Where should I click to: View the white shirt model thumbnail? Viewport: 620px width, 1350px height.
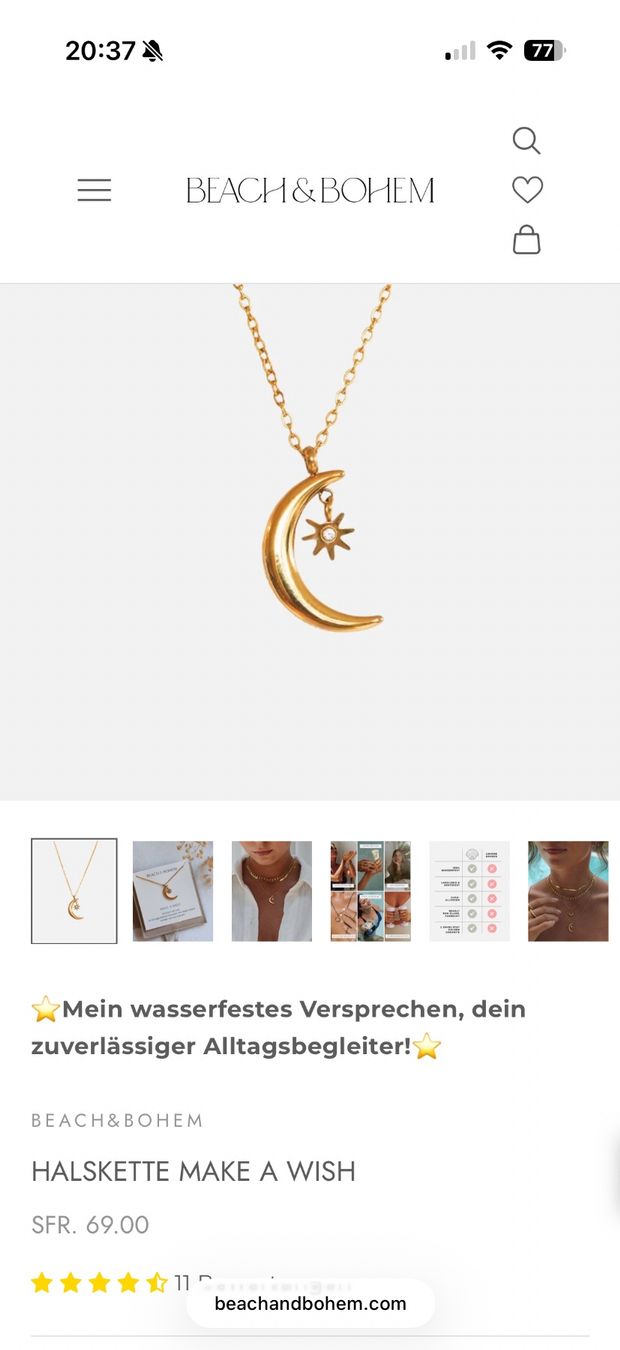(x=272, y=891)
